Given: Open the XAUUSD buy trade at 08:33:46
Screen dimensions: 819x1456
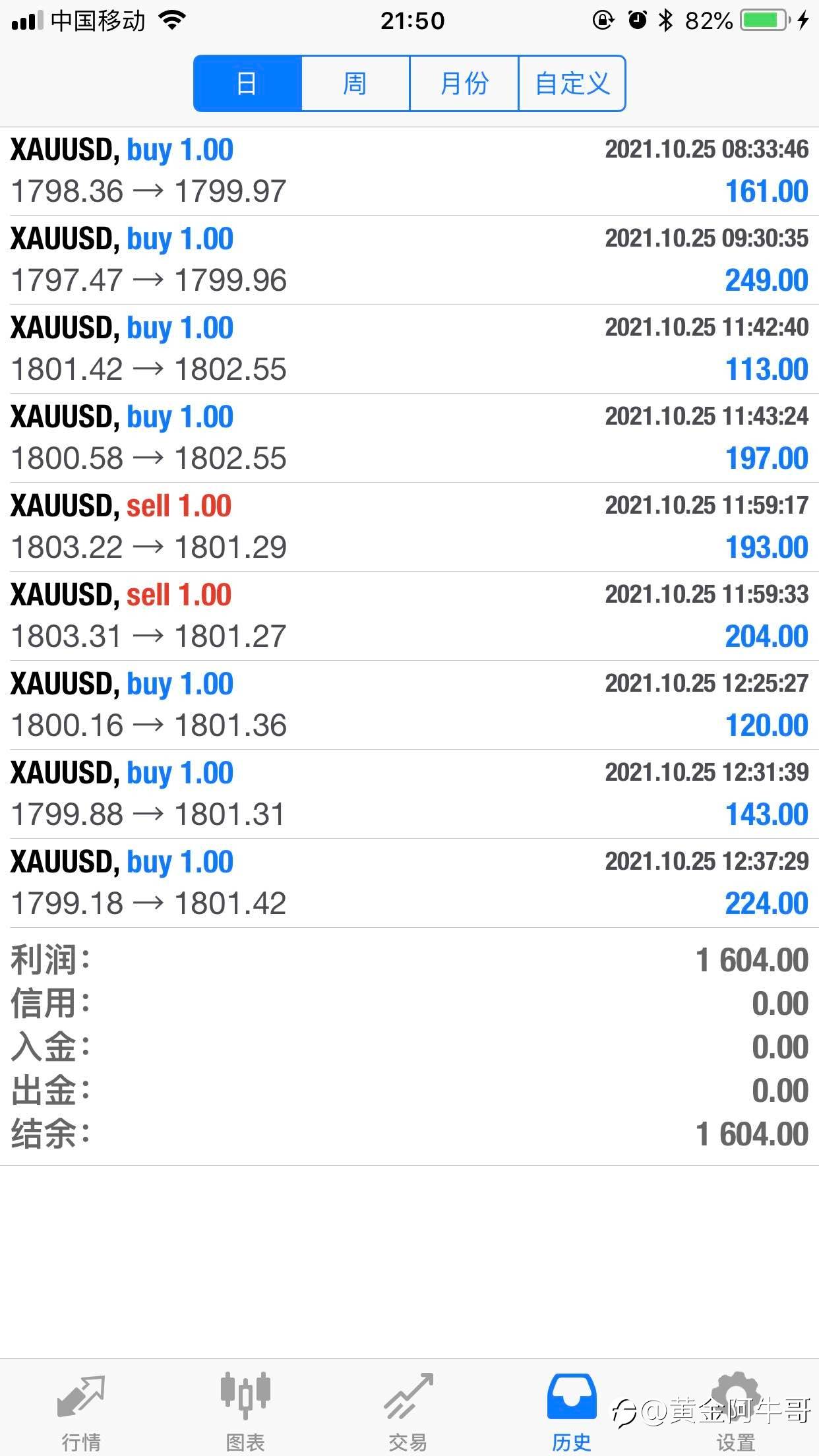Looking at the screenshot, I should (409, 171).
